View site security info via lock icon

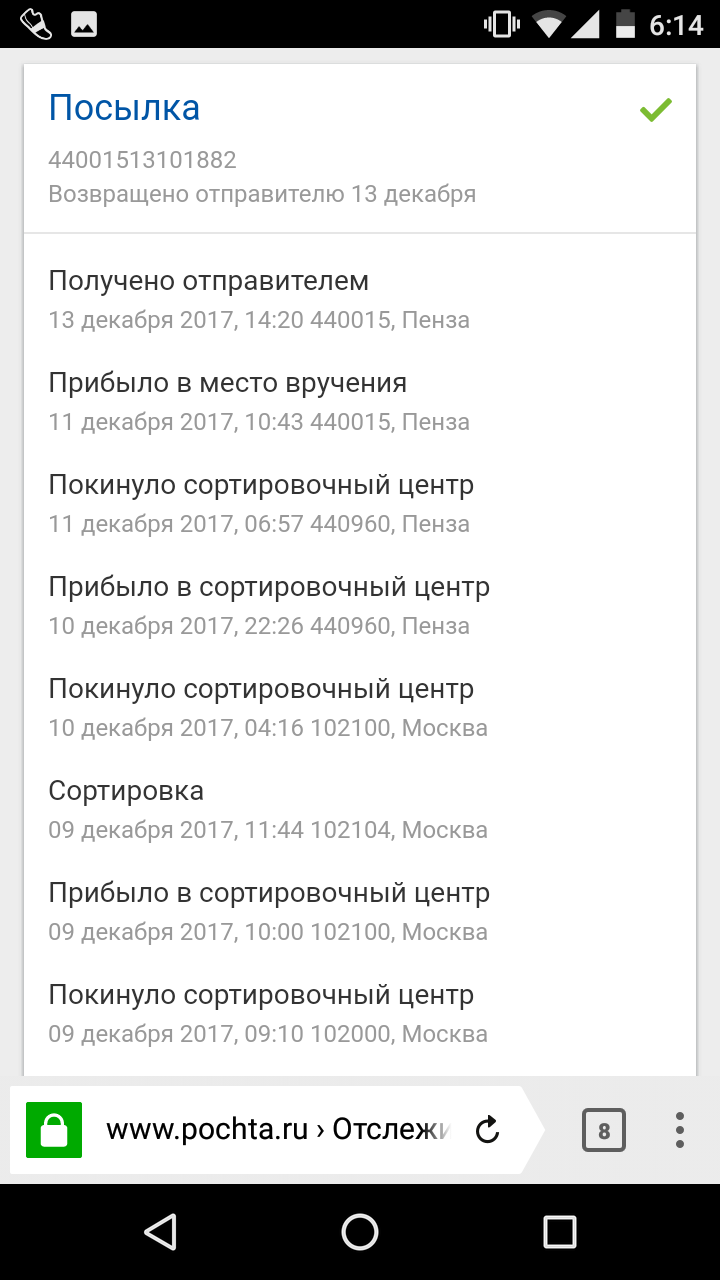click(53, 1130)
